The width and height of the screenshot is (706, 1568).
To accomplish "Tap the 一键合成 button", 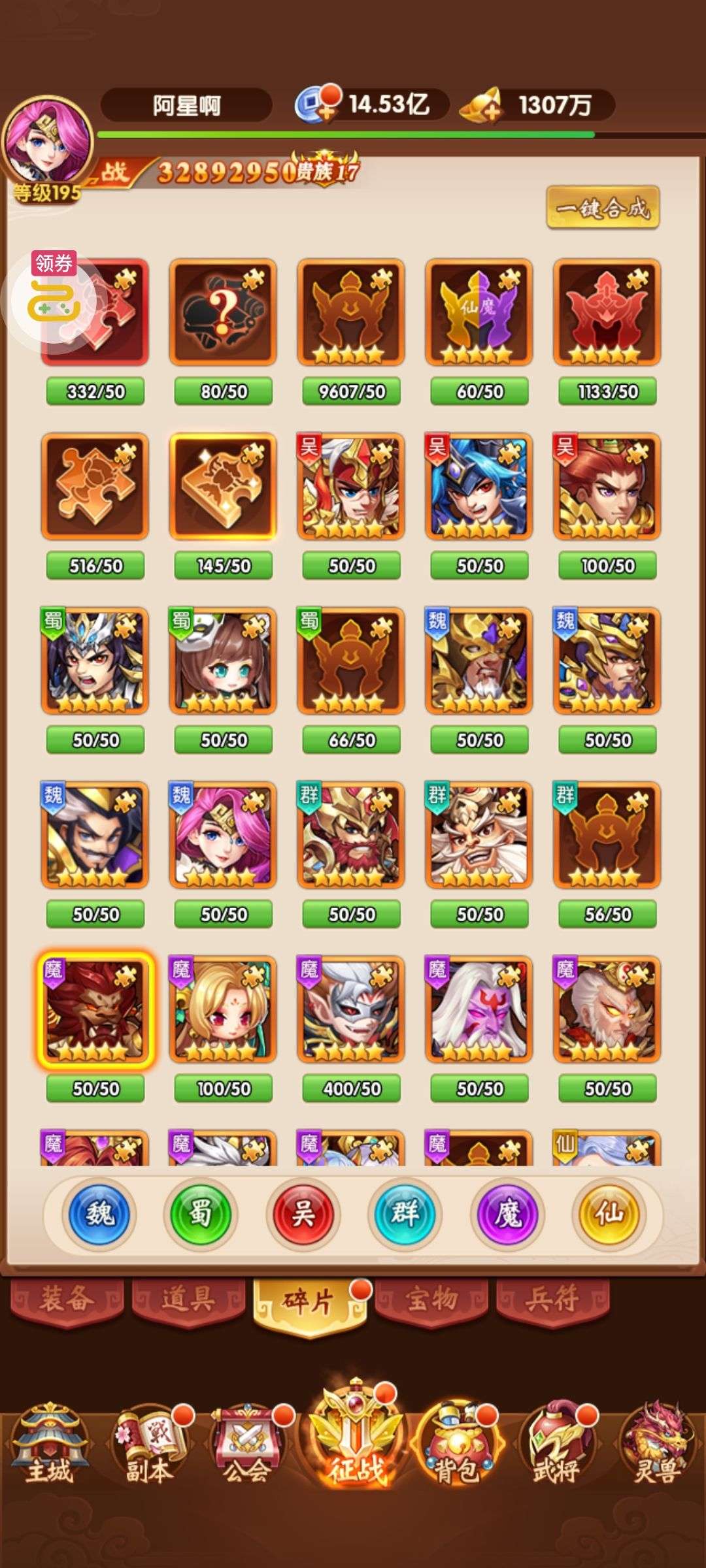I will click(603, 208).
